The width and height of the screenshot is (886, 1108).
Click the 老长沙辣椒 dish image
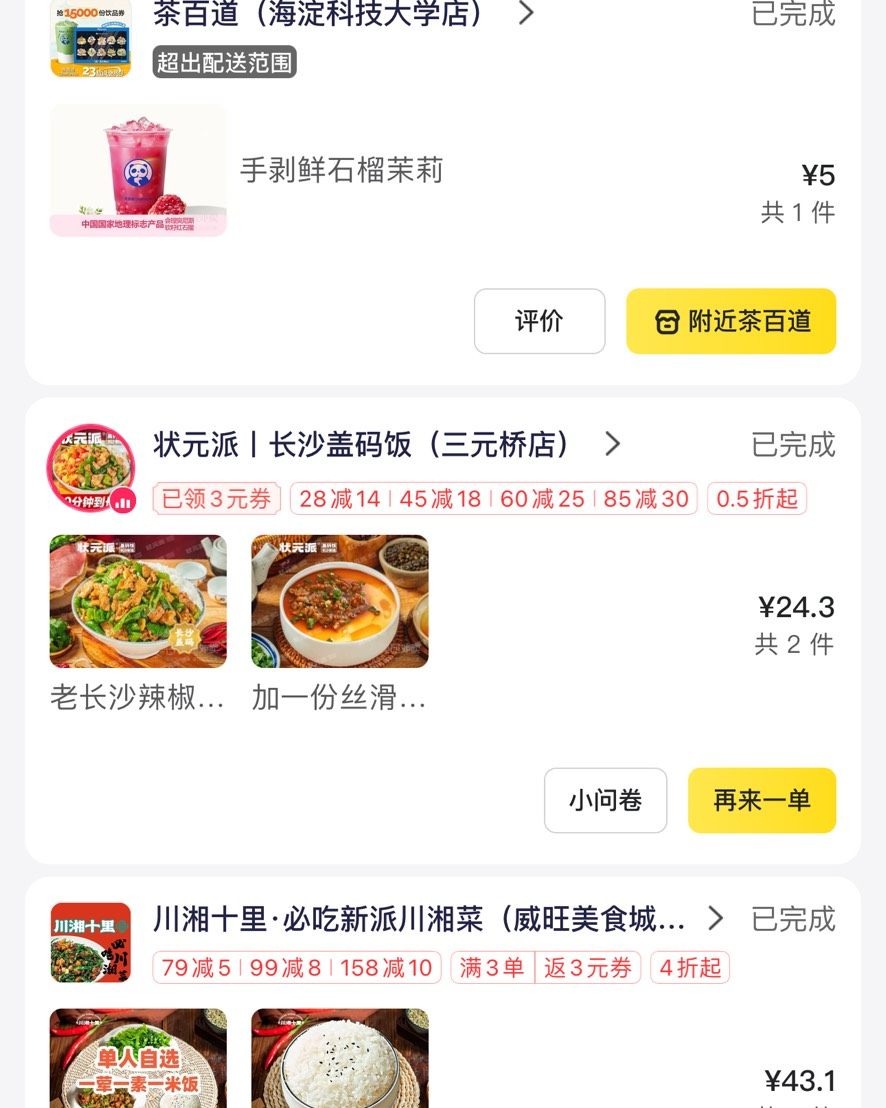pyautogui.click(x=137, y=601)
